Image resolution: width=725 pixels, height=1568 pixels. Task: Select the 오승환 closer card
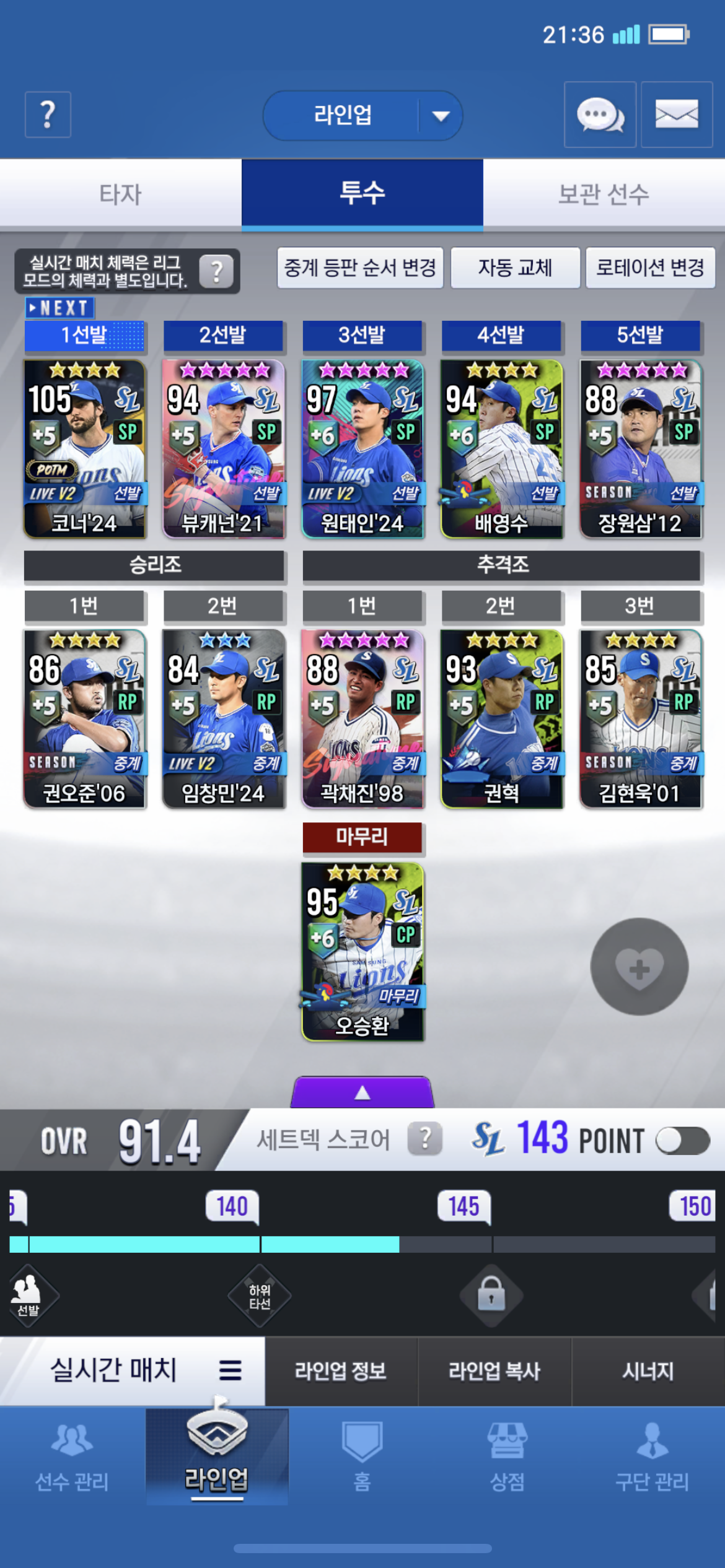click(x=363, y=952)
